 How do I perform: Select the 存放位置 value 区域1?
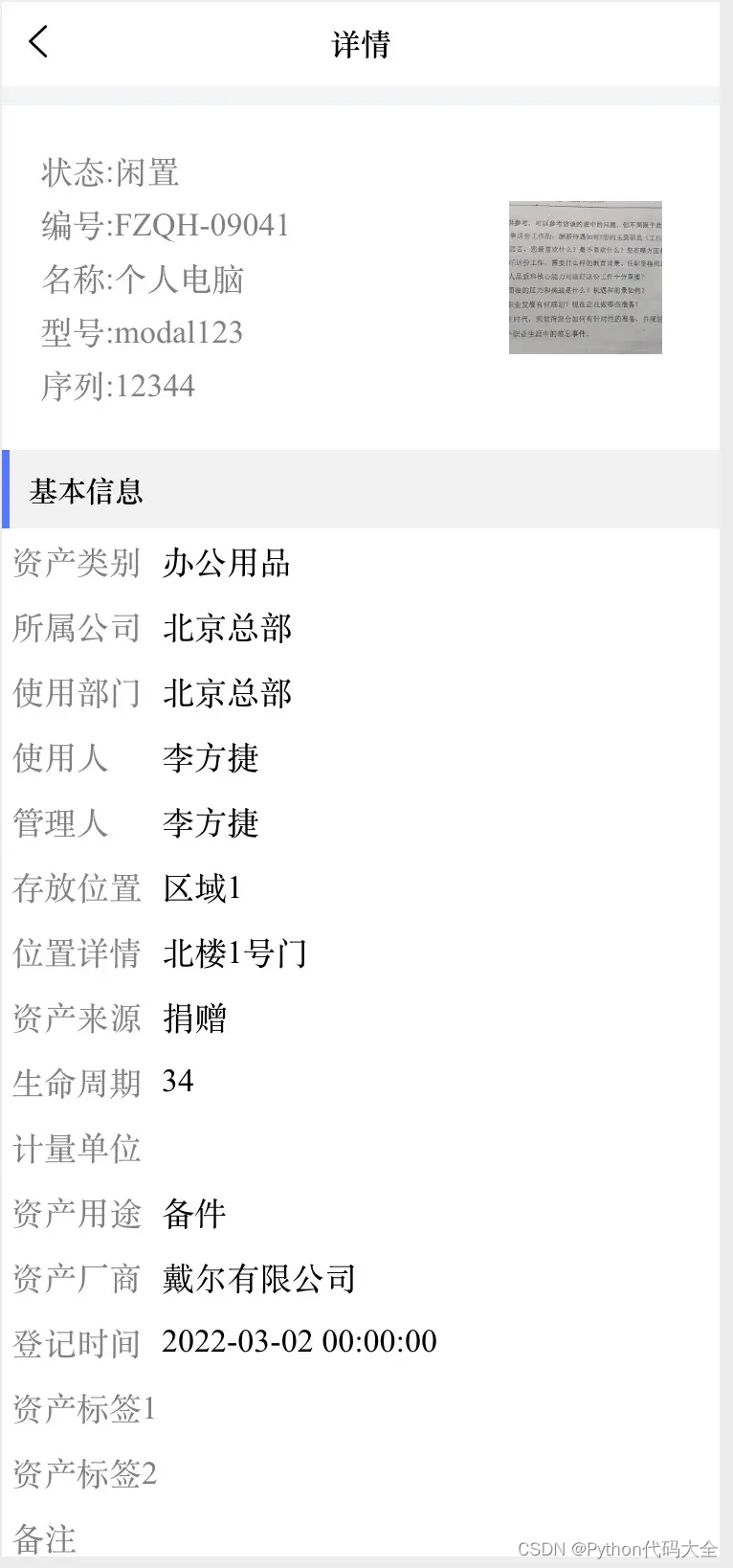pyautogui.click(x=202, y=888)
